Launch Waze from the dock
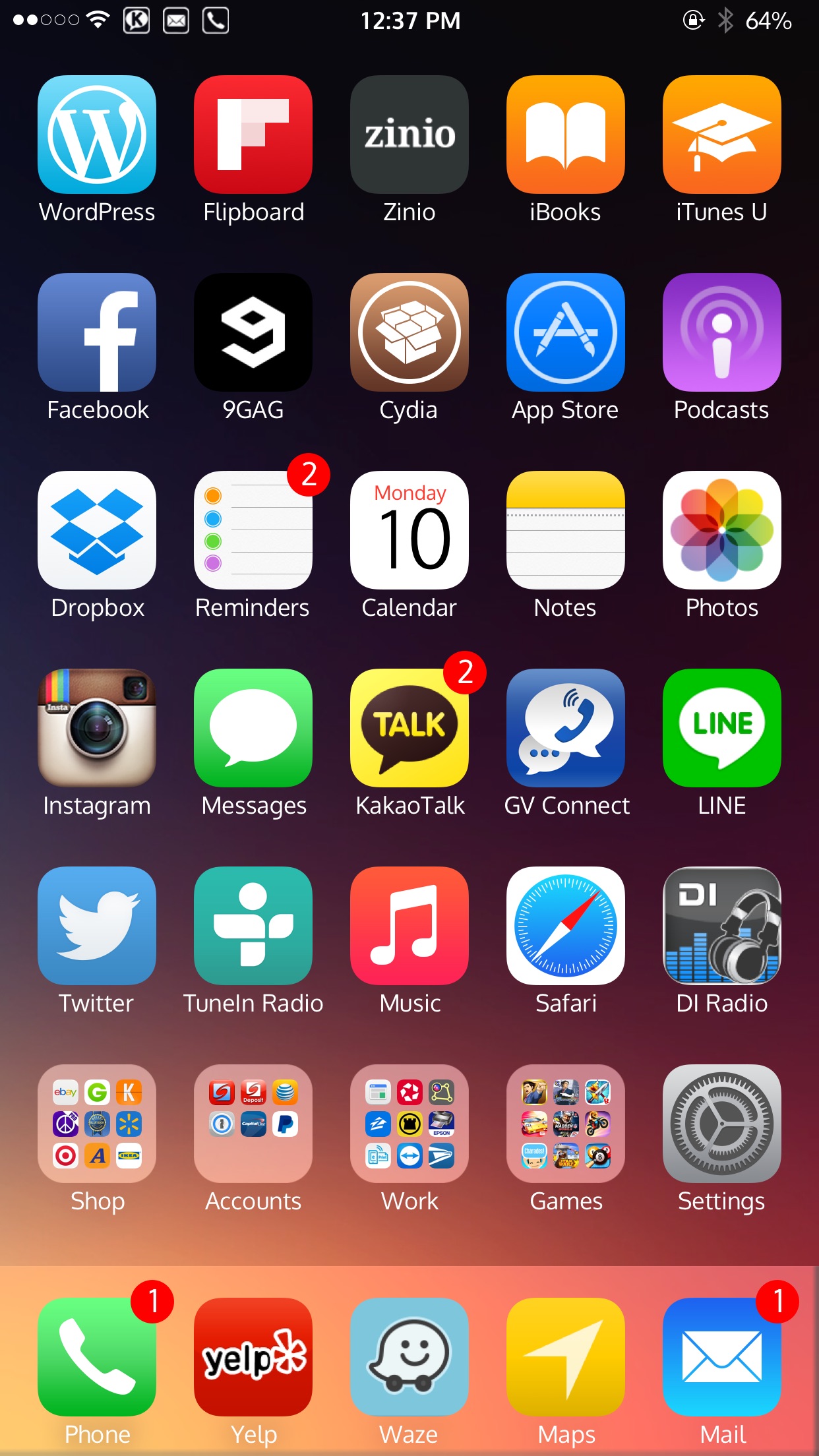 [409, 1357]
